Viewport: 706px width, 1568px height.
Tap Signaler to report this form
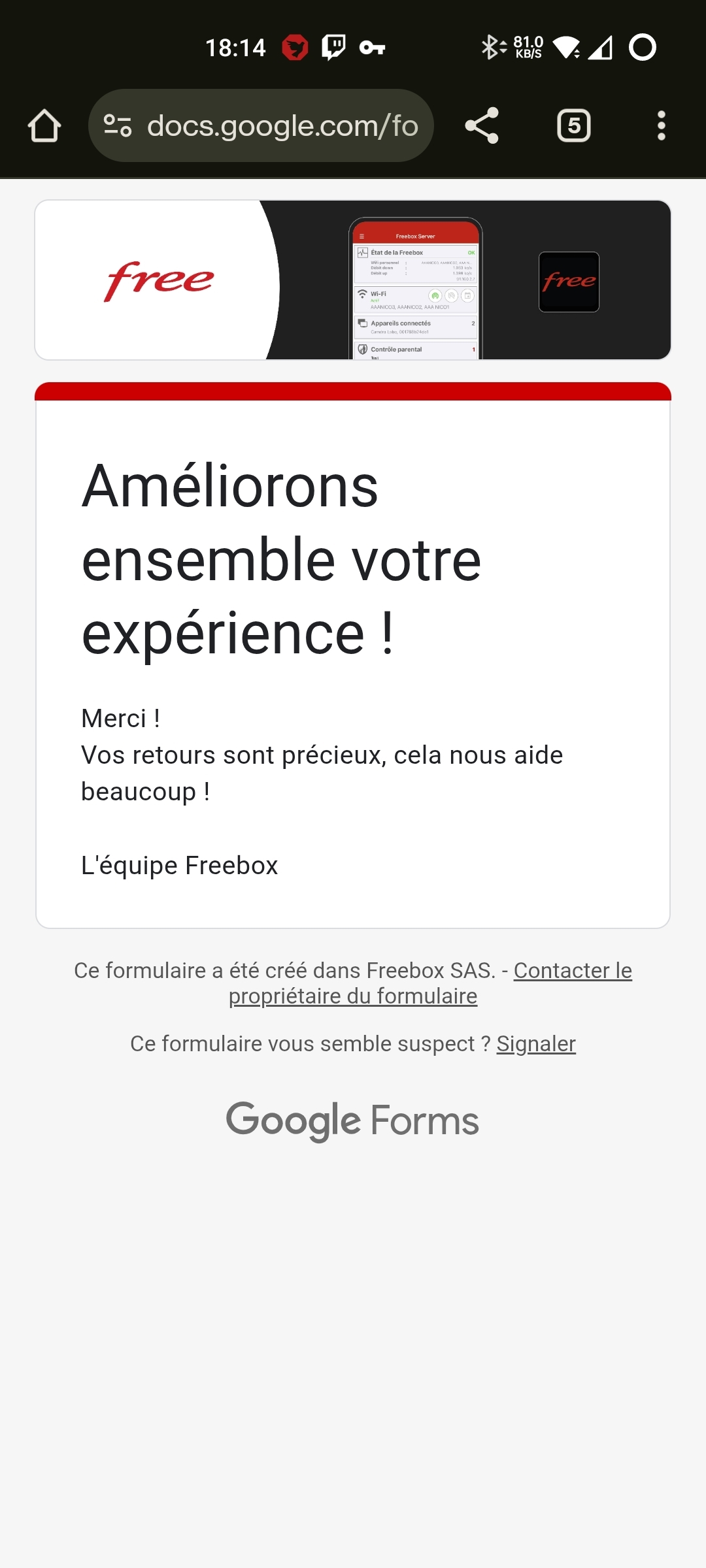click(x=535, y=1043)
